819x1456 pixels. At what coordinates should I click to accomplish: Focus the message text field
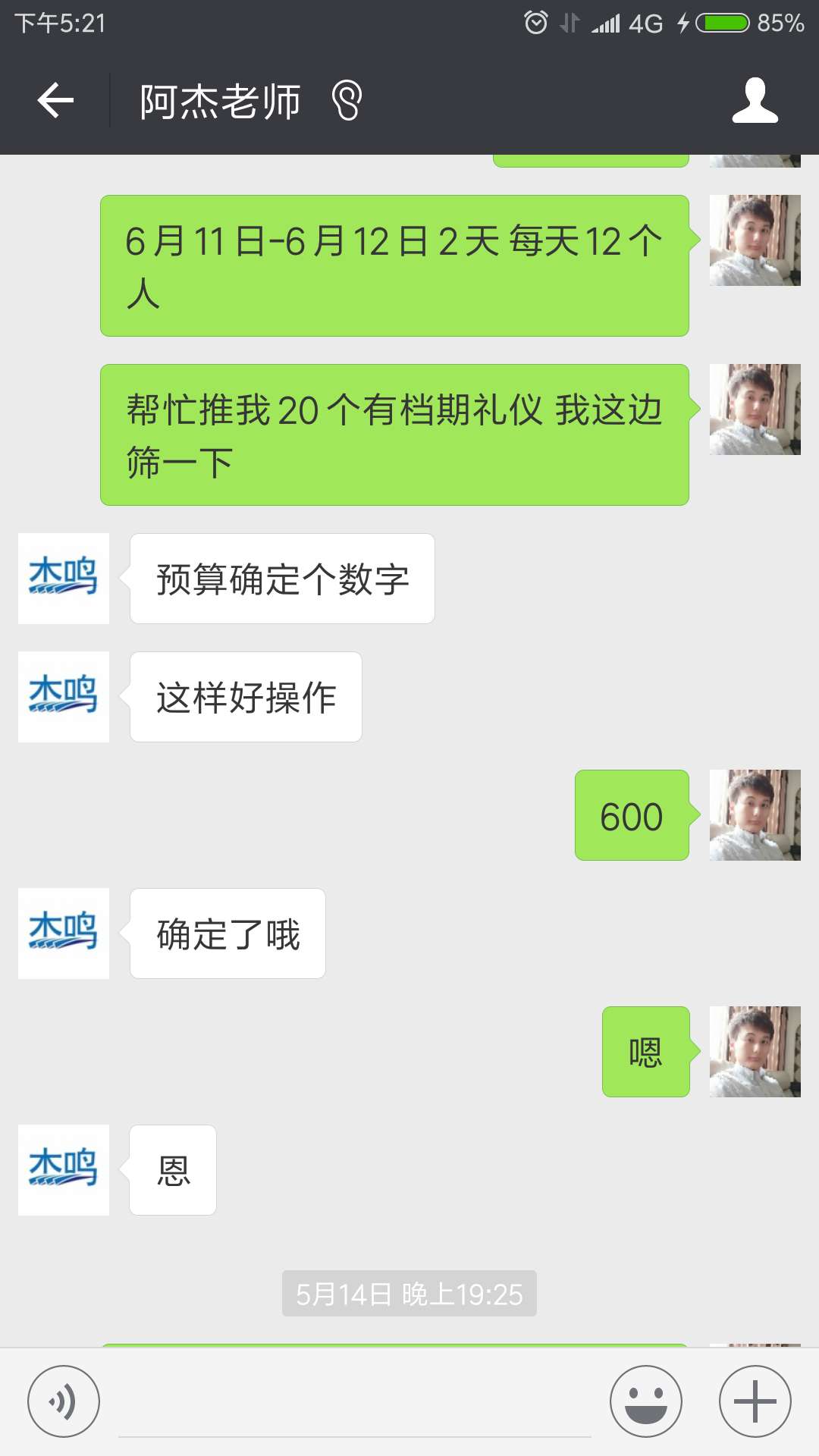(x=354, y=1403)
